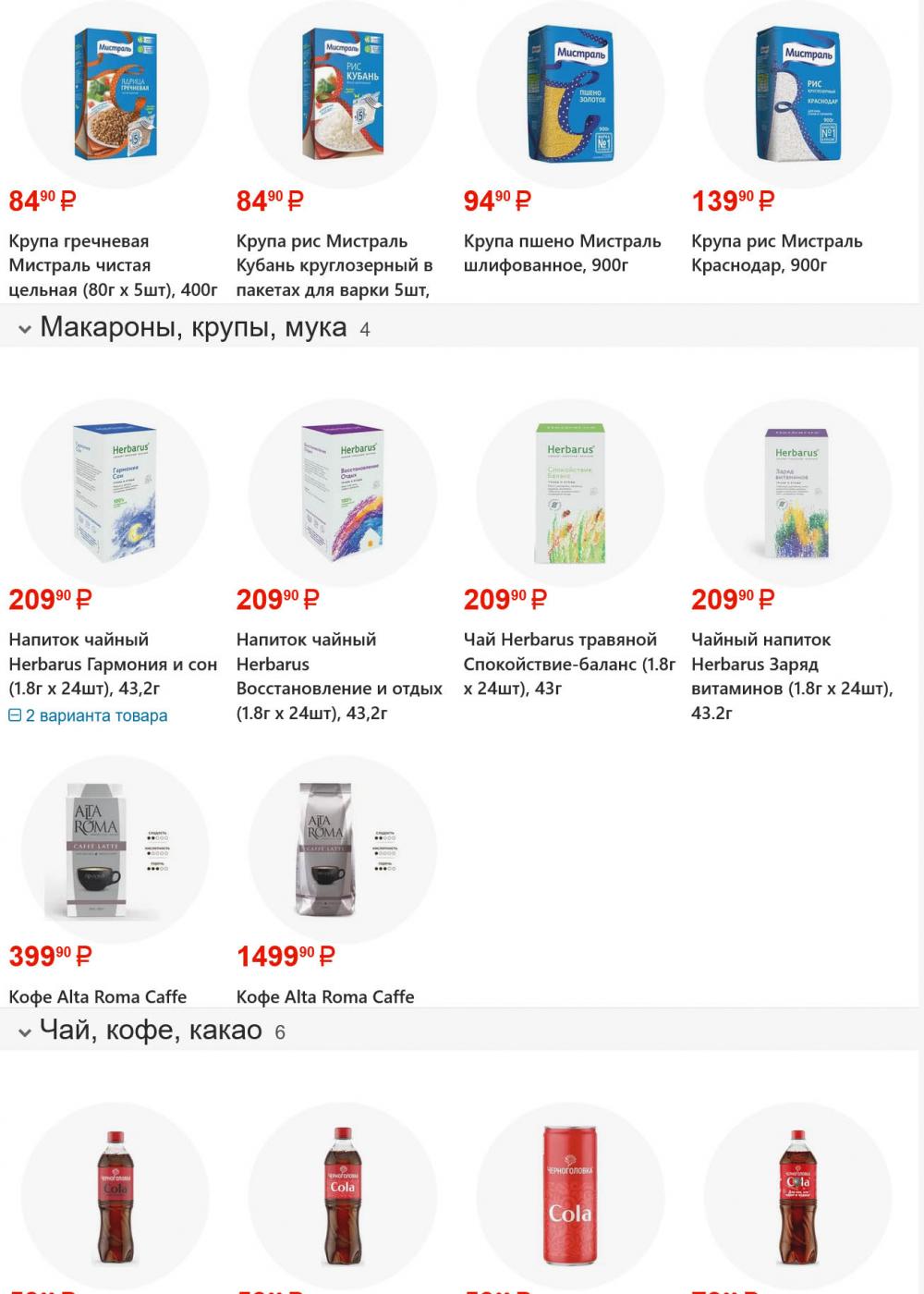Open Мистраль Кубань rice product card

click(334, 265)
